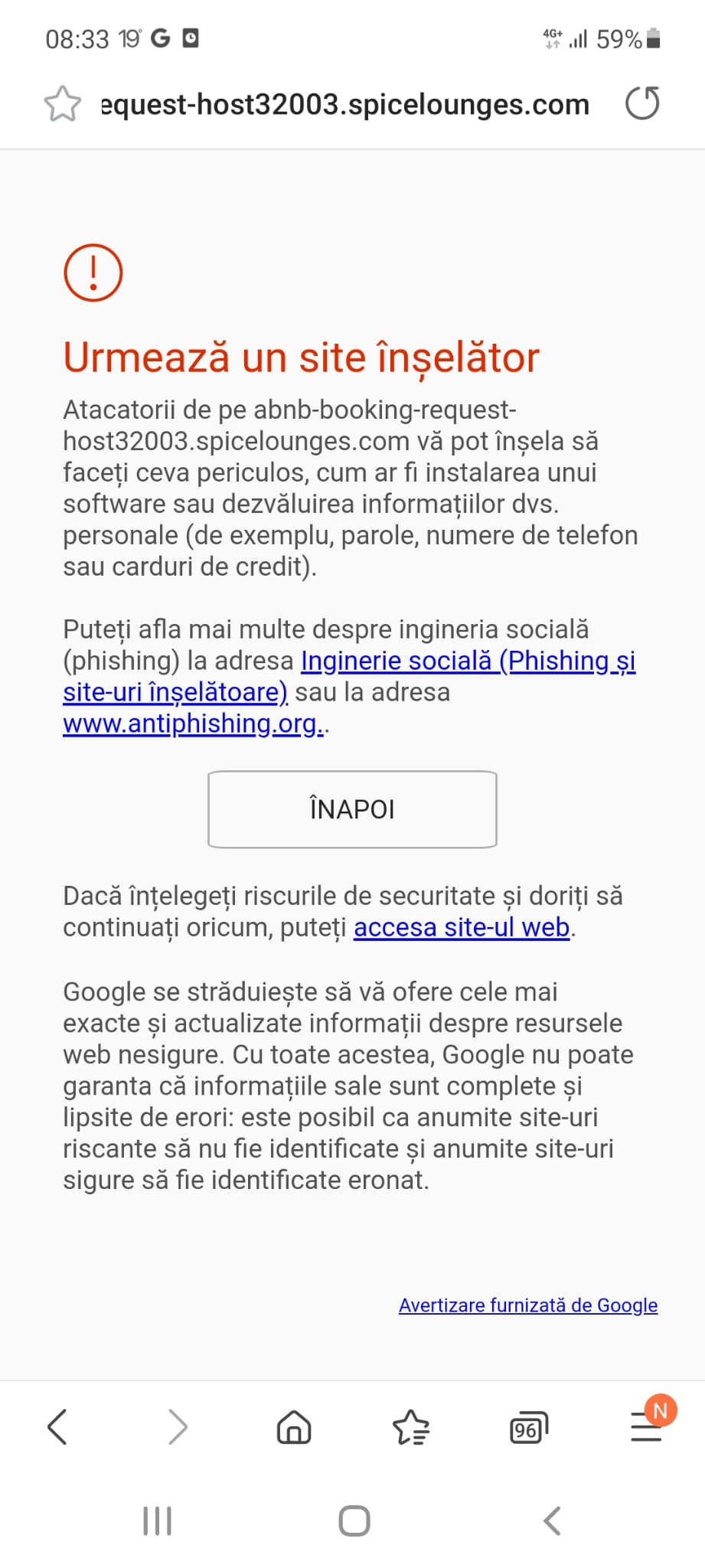Tap the ÎNAPOI button

coord(352,809)
